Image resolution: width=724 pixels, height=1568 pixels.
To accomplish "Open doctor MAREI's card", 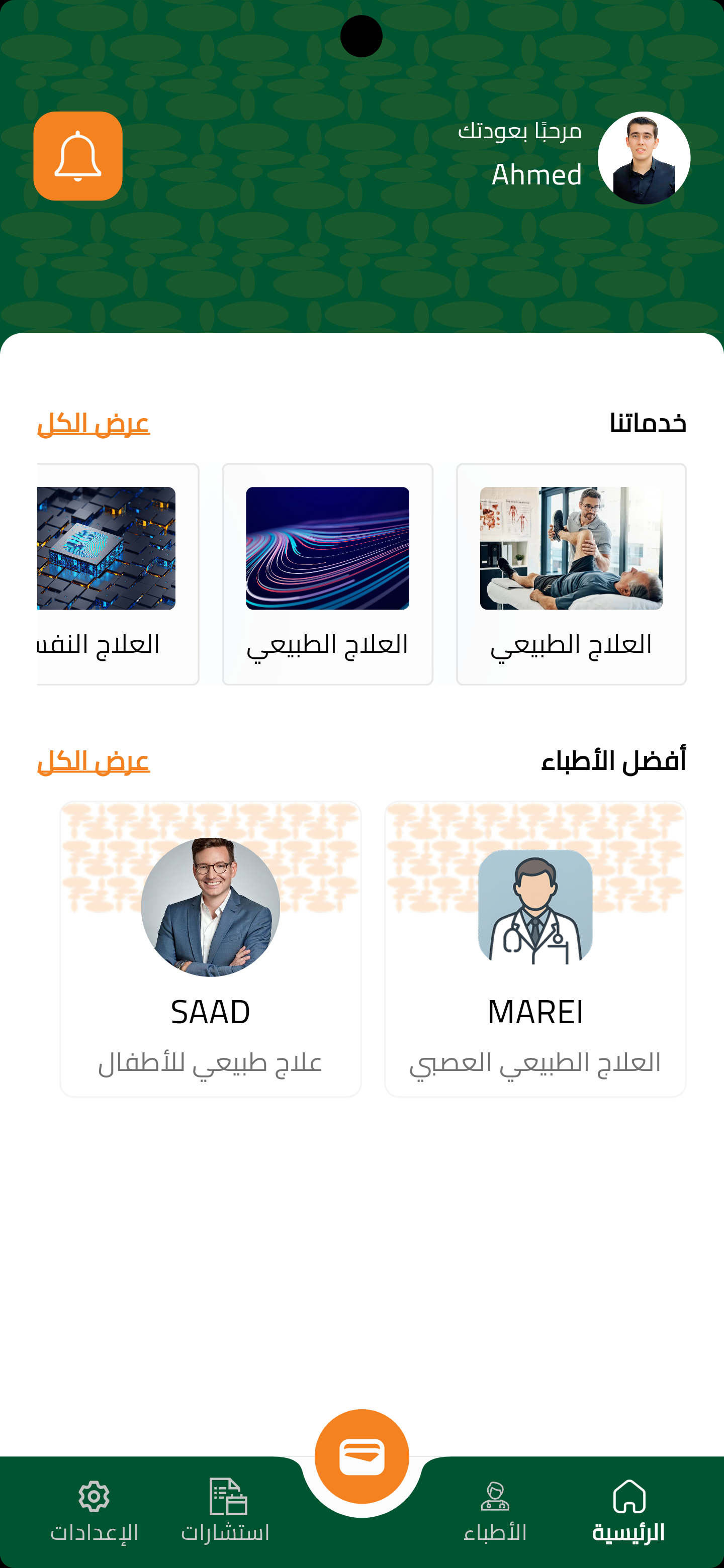I will (x=534, y=948).
